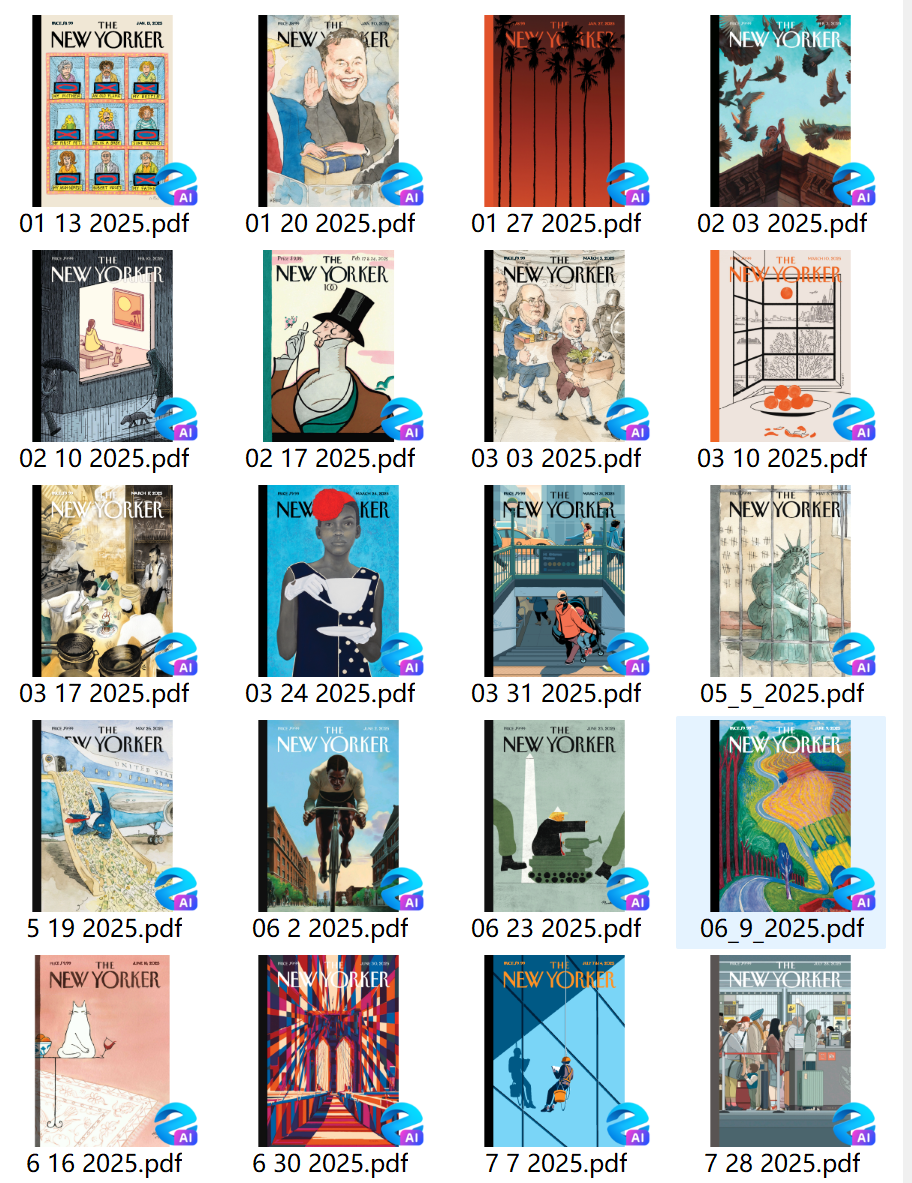Open the 7 28 2025.pdf file
The width and height of the screenshot is (912, 1183).
pos(781,1050)
